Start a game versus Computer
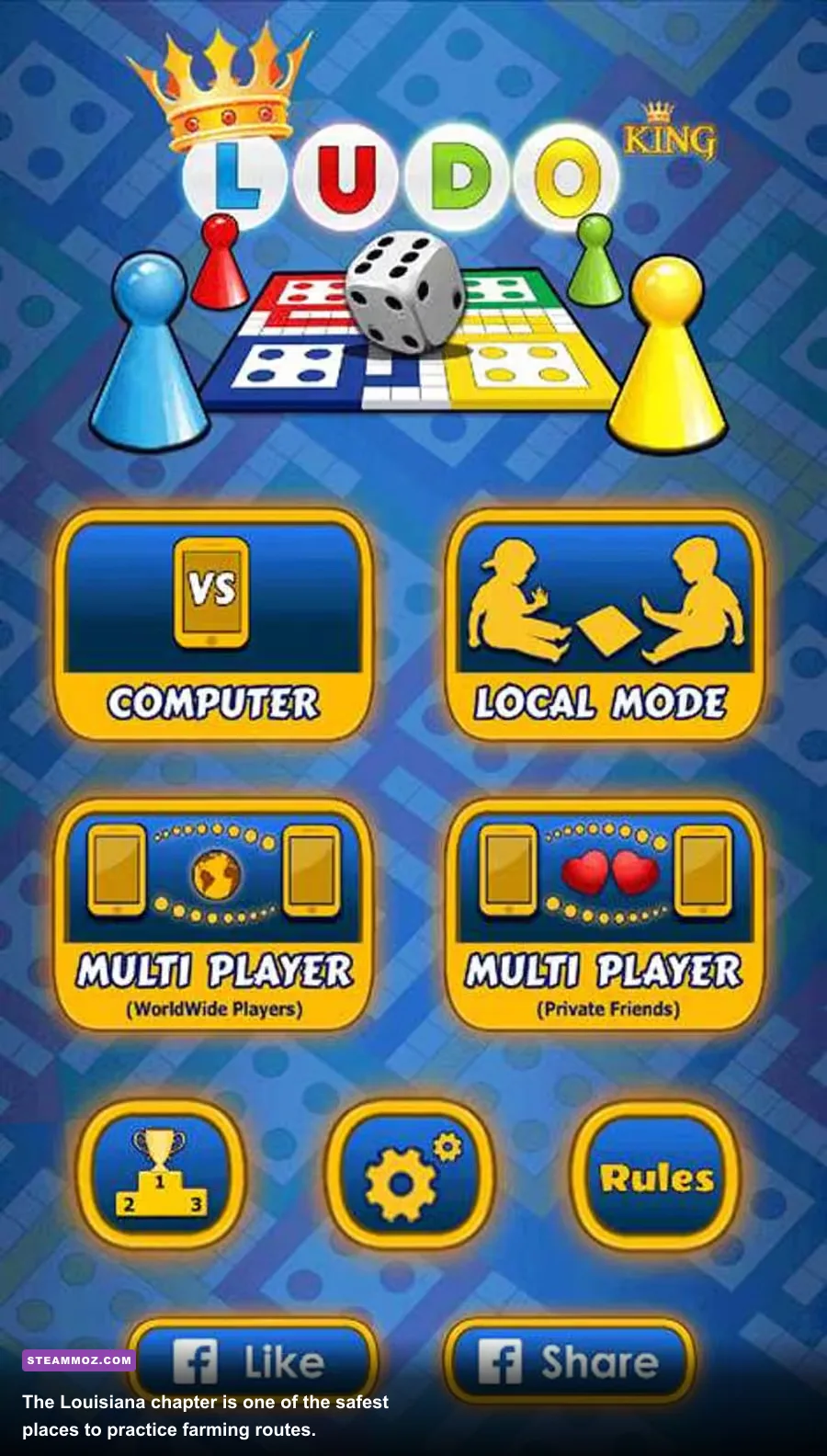 pos(214,626)
